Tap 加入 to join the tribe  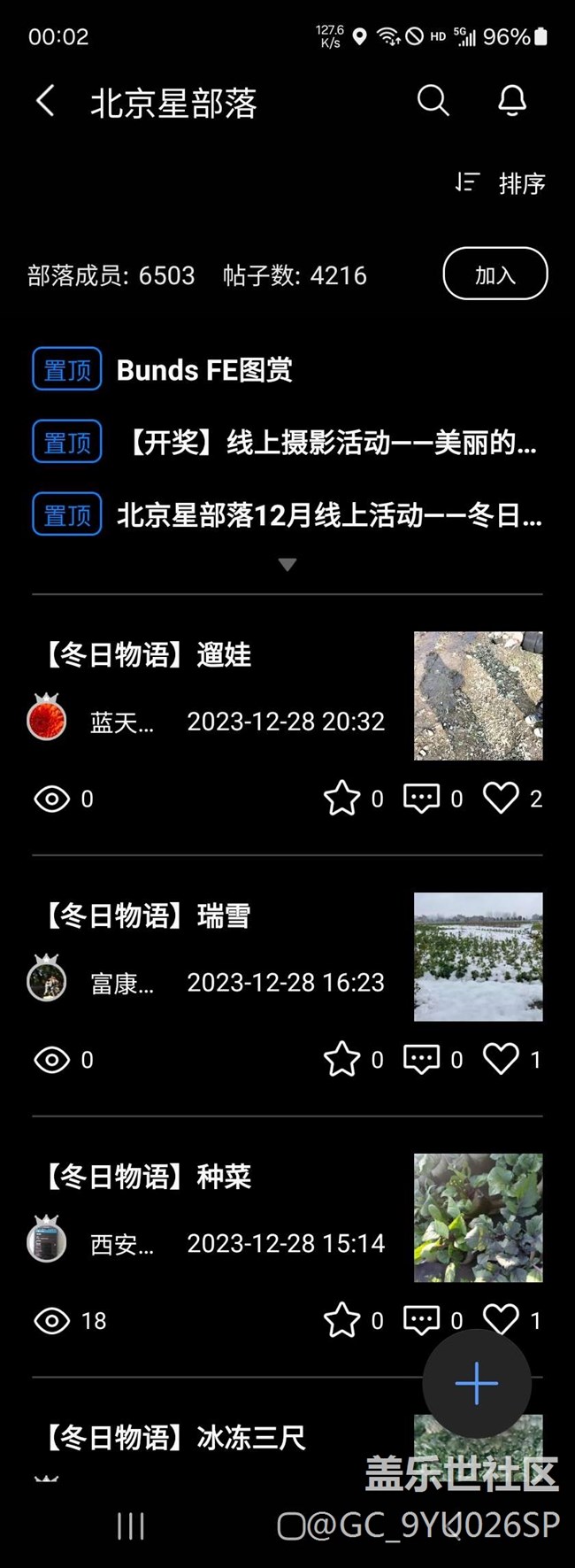(x=494, y=274)
